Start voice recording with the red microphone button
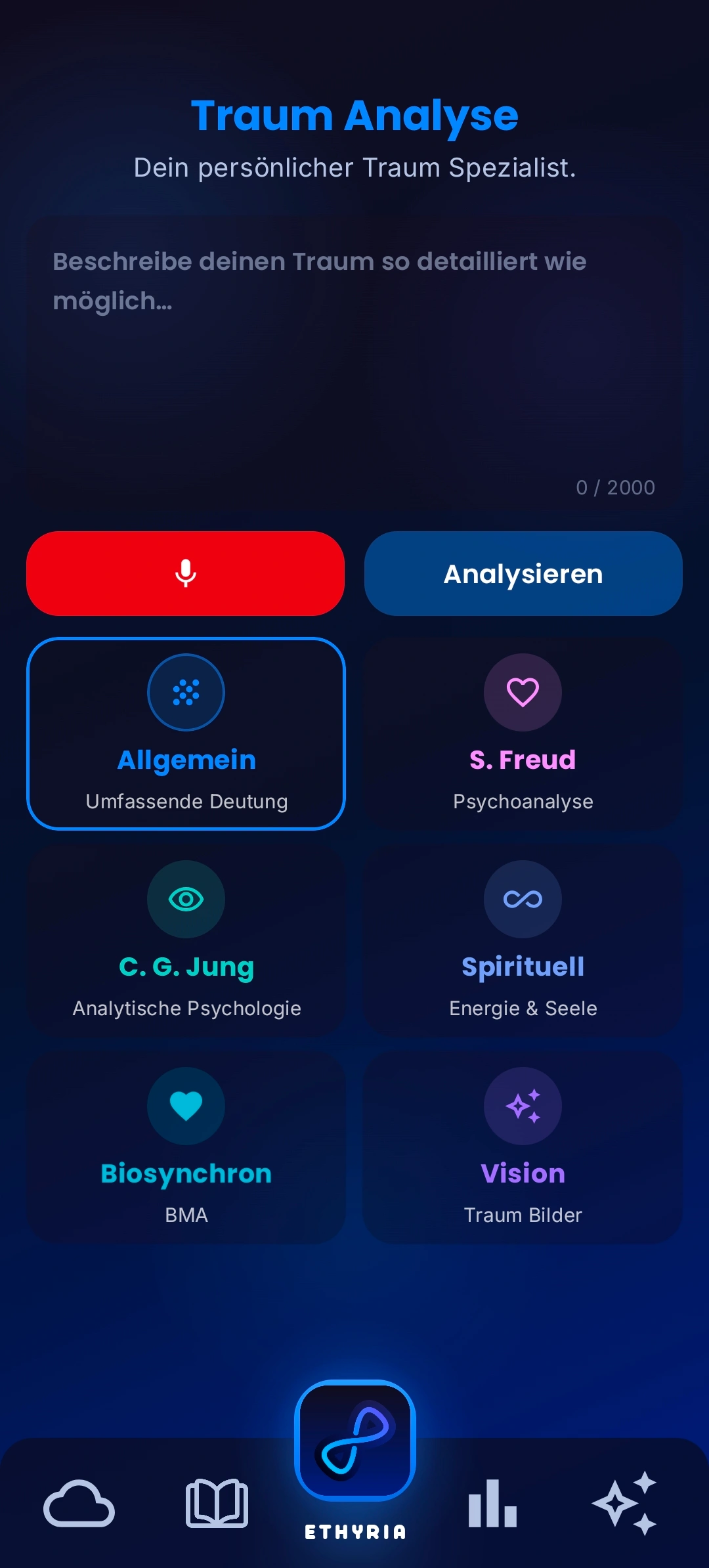This screenshot has width=709, height=1568. click(x=185, y=573)
